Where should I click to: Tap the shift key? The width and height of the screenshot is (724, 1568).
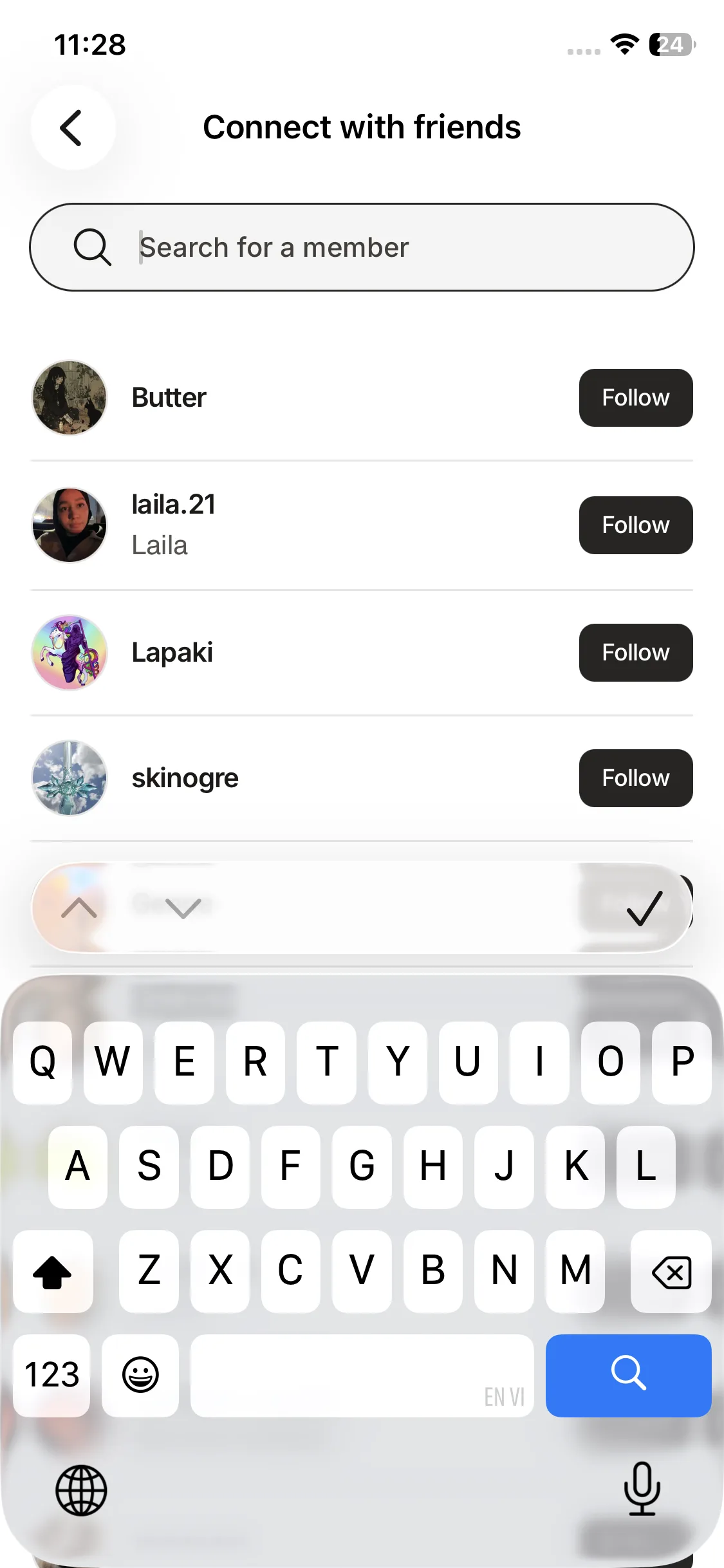pyautogui.click(x=53, y=1272)
